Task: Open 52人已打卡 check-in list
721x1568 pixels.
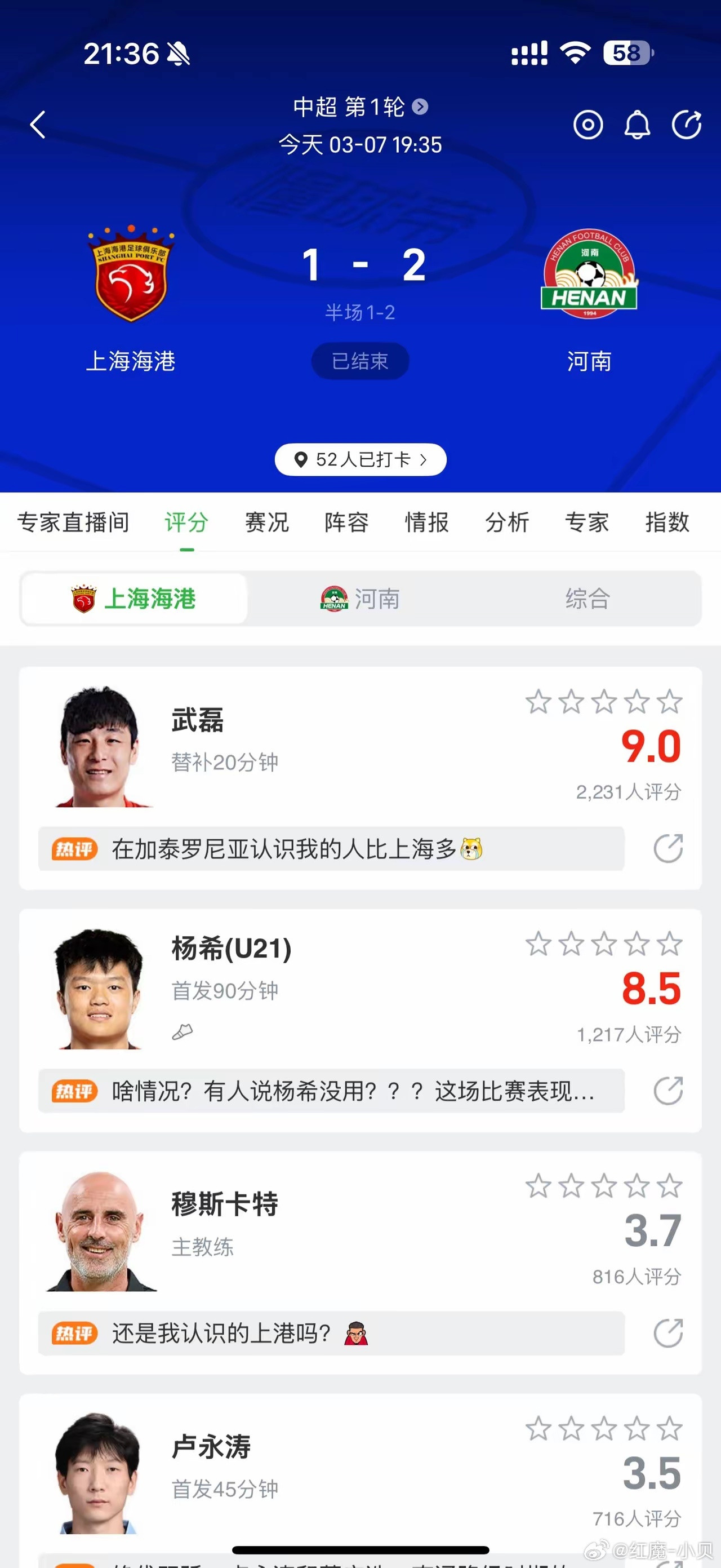Action: tap(359, 459)
